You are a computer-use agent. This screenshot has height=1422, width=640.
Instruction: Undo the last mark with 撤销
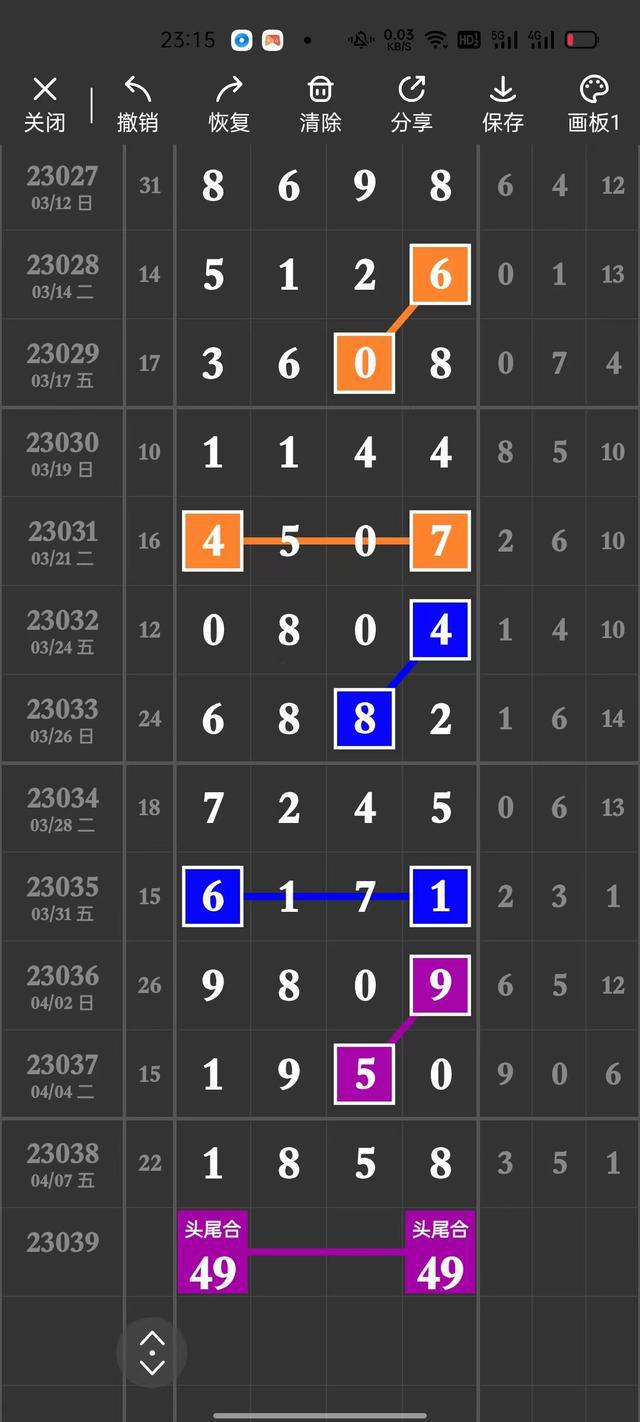click(137, 105)
